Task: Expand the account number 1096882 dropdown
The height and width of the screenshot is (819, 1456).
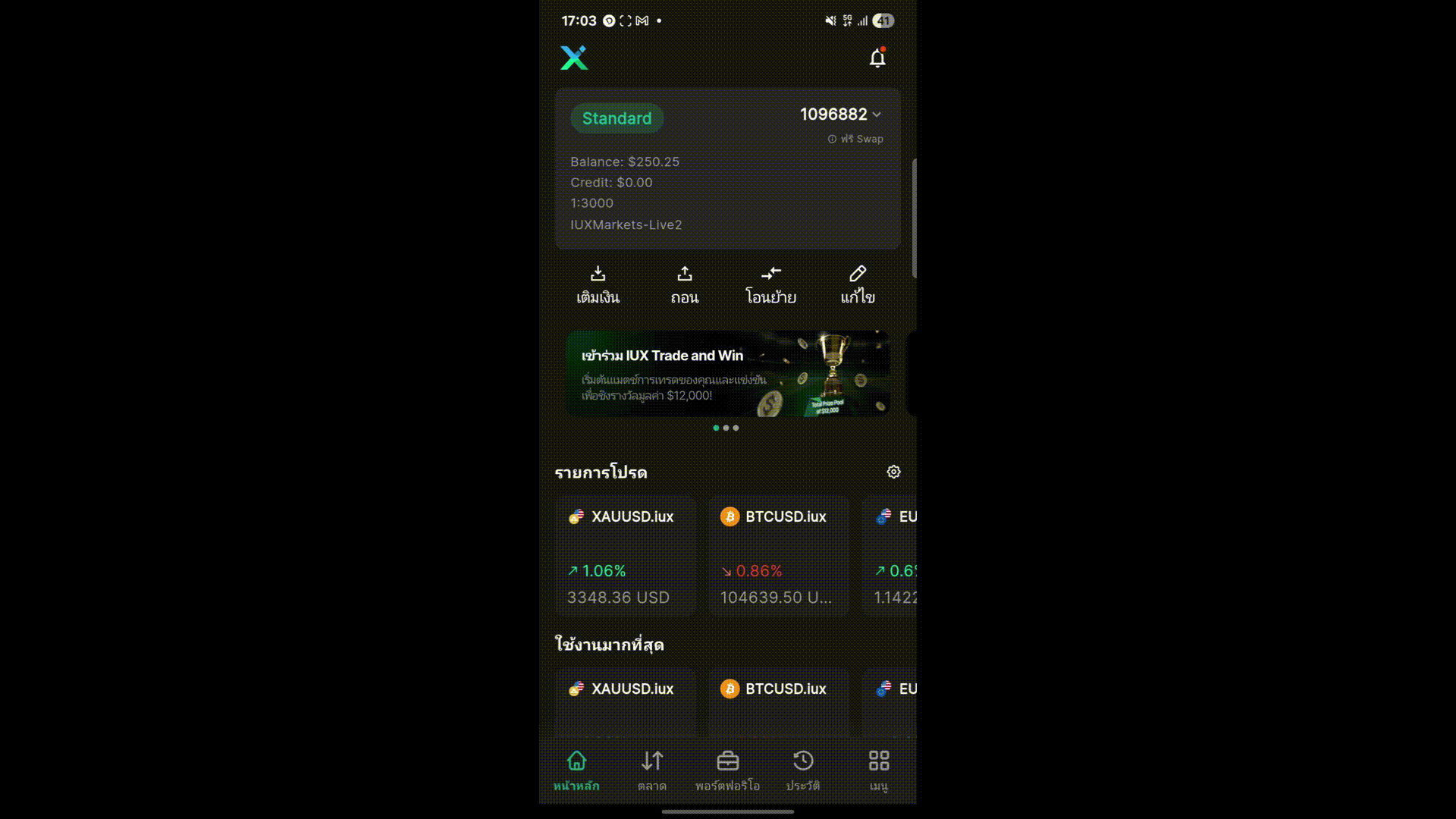Action: coord(840,115)
